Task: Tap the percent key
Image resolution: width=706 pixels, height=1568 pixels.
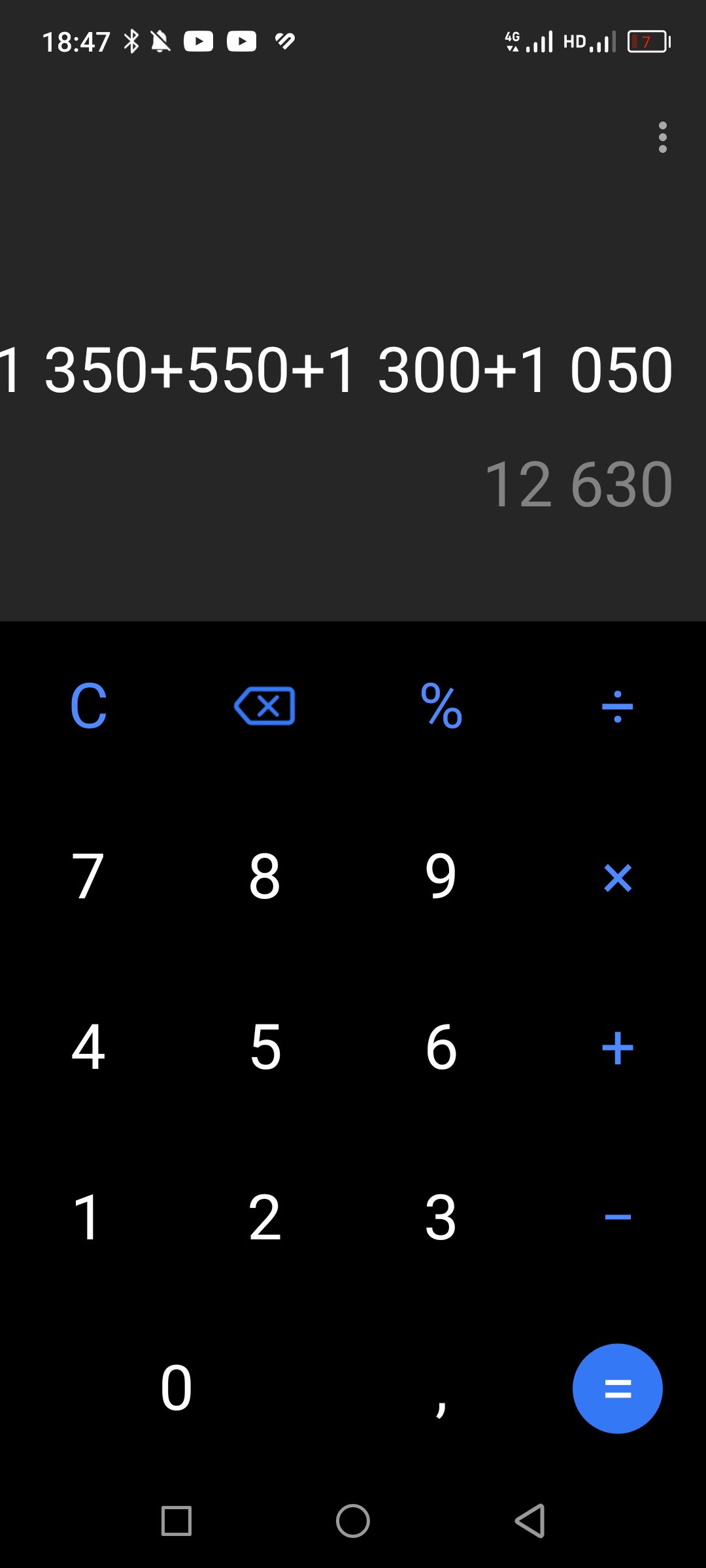Action: click(441, 706)
